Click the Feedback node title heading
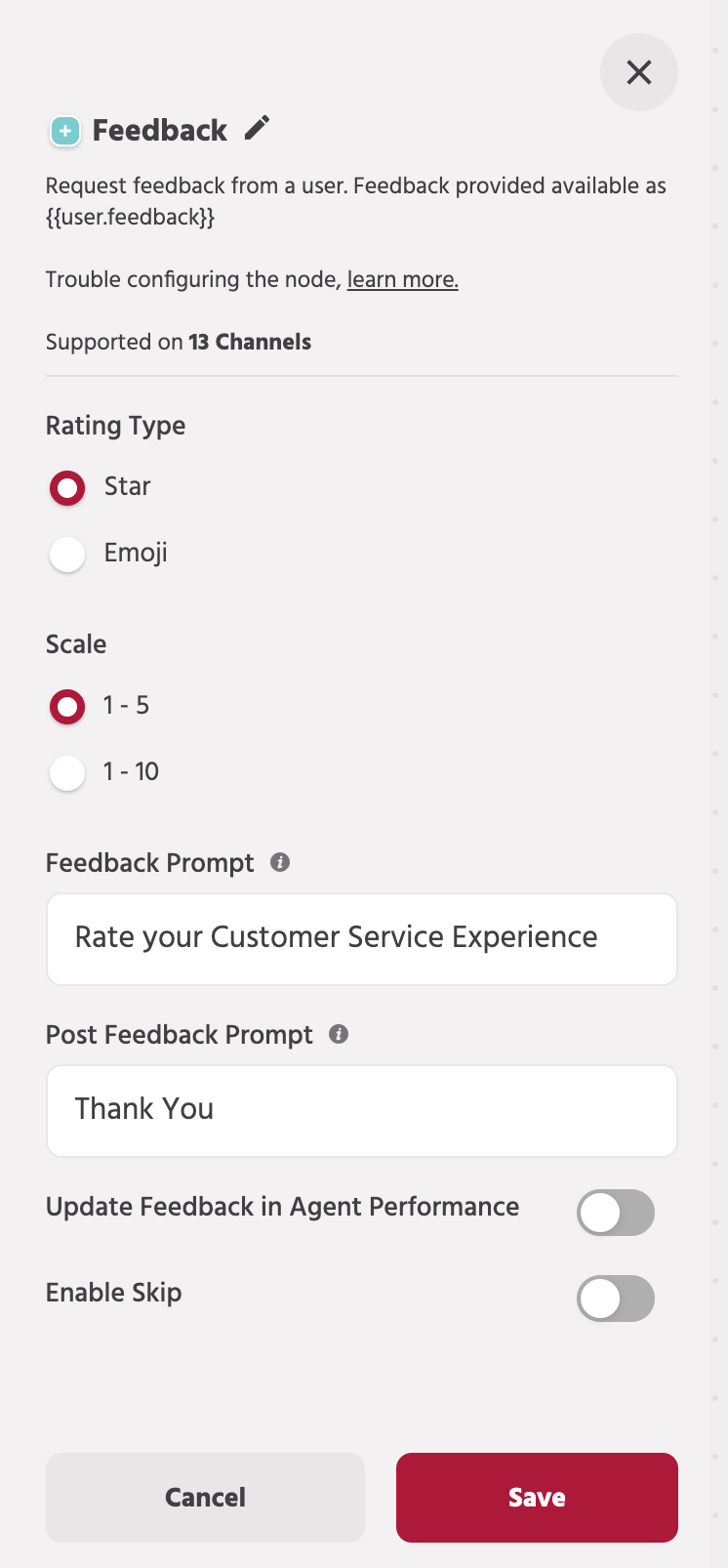The width and height of the screenshot is (728, 1568). point(158,129)
